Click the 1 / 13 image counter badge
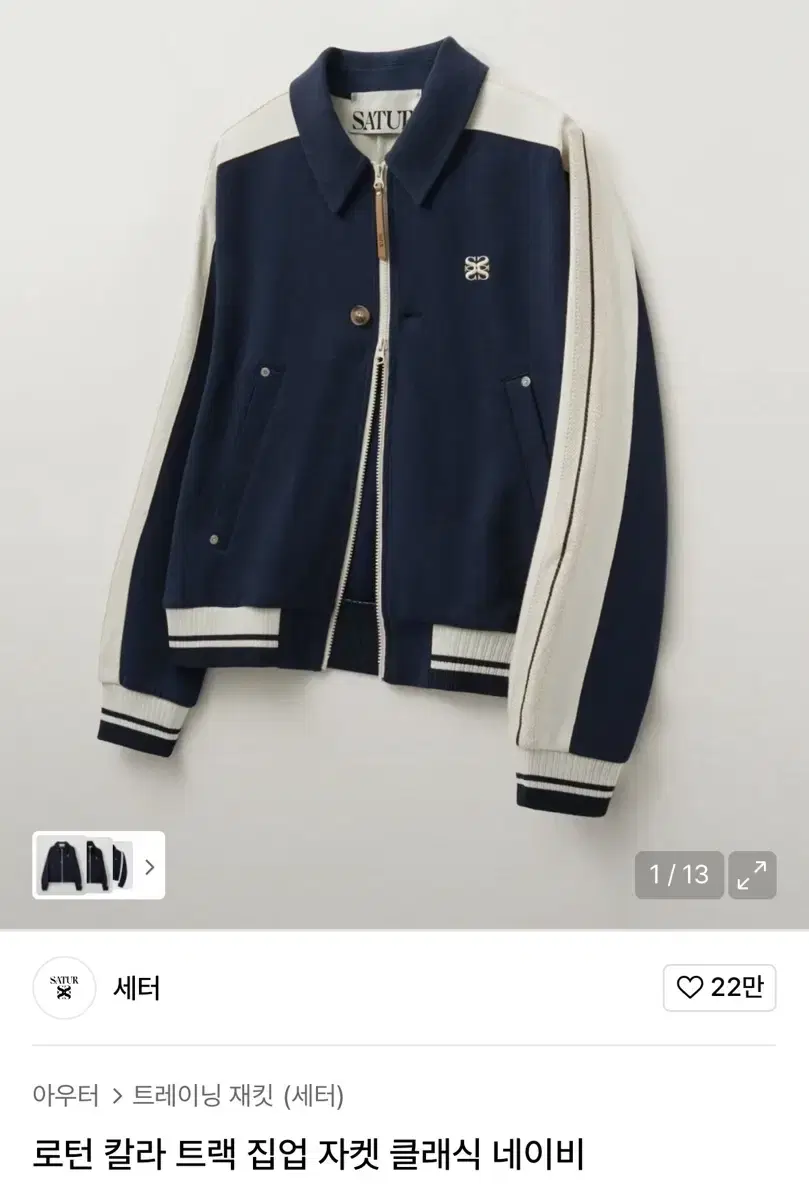Screen dimensions: 809x1200 [677, 873]
